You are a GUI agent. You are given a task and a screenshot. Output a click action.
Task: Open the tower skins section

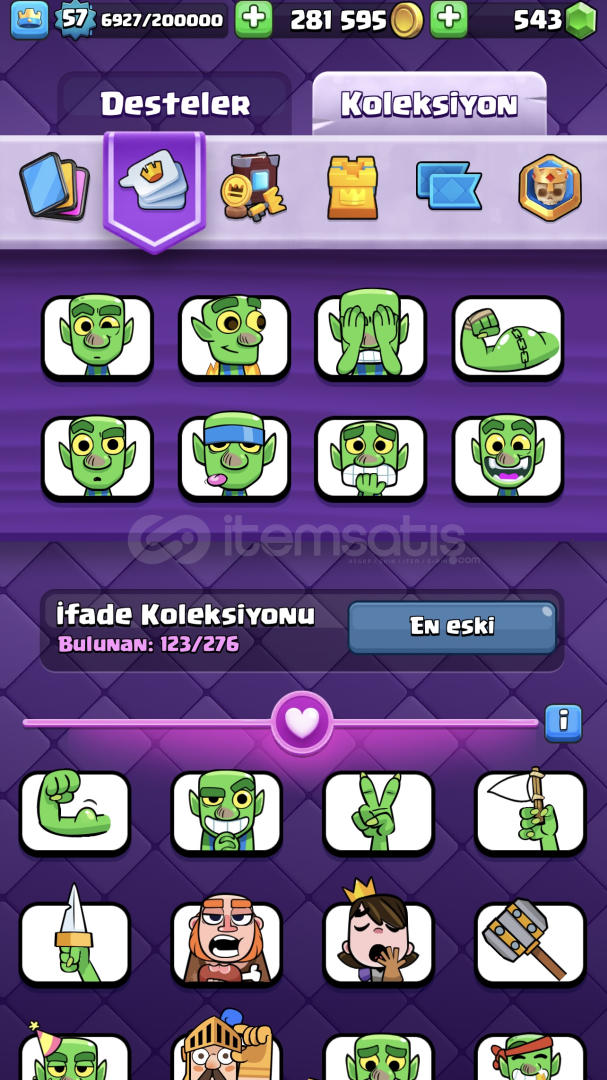pos(352,187)
